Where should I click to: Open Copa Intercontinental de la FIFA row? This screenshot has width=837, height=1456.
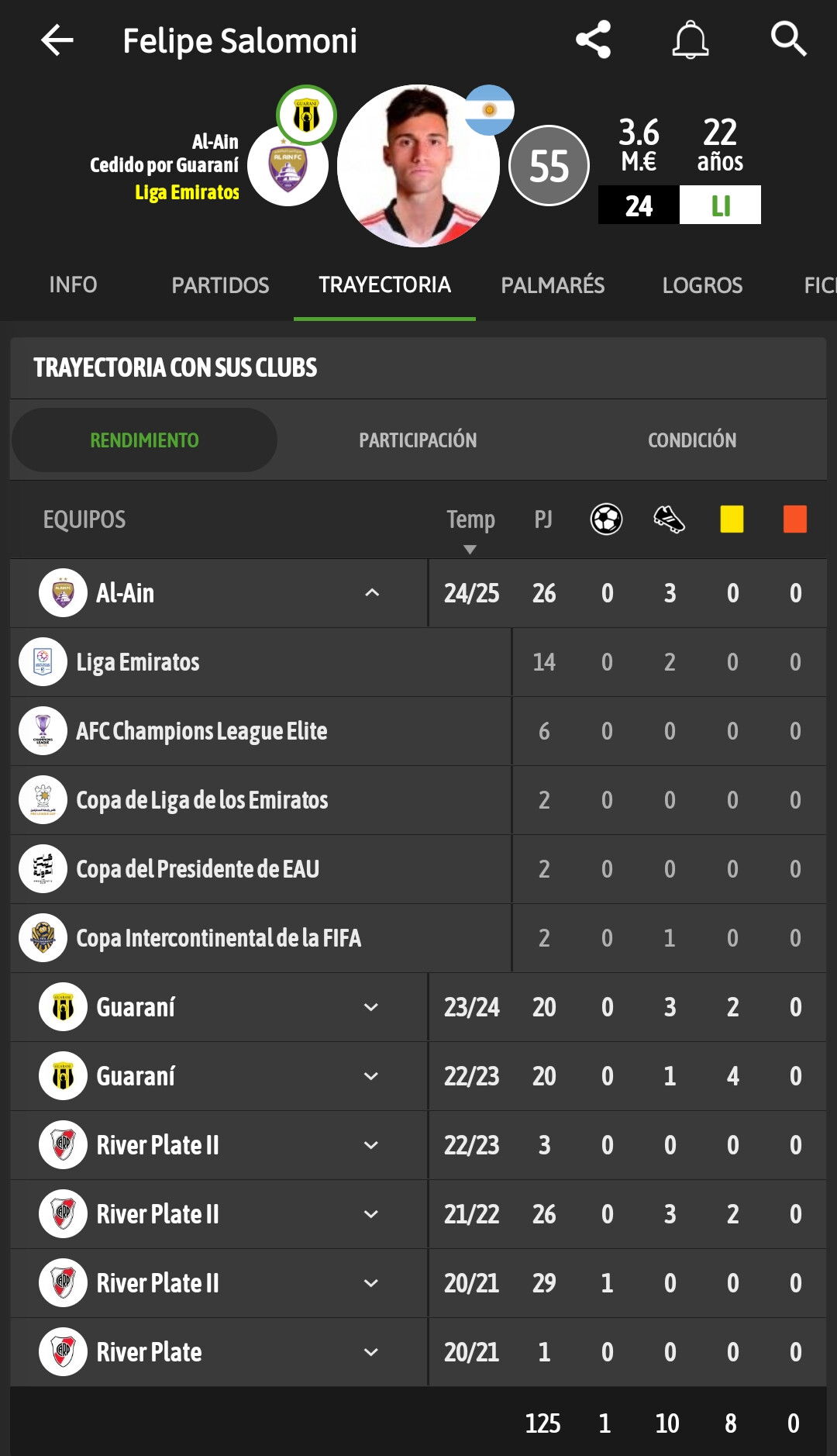coord(418,938)
